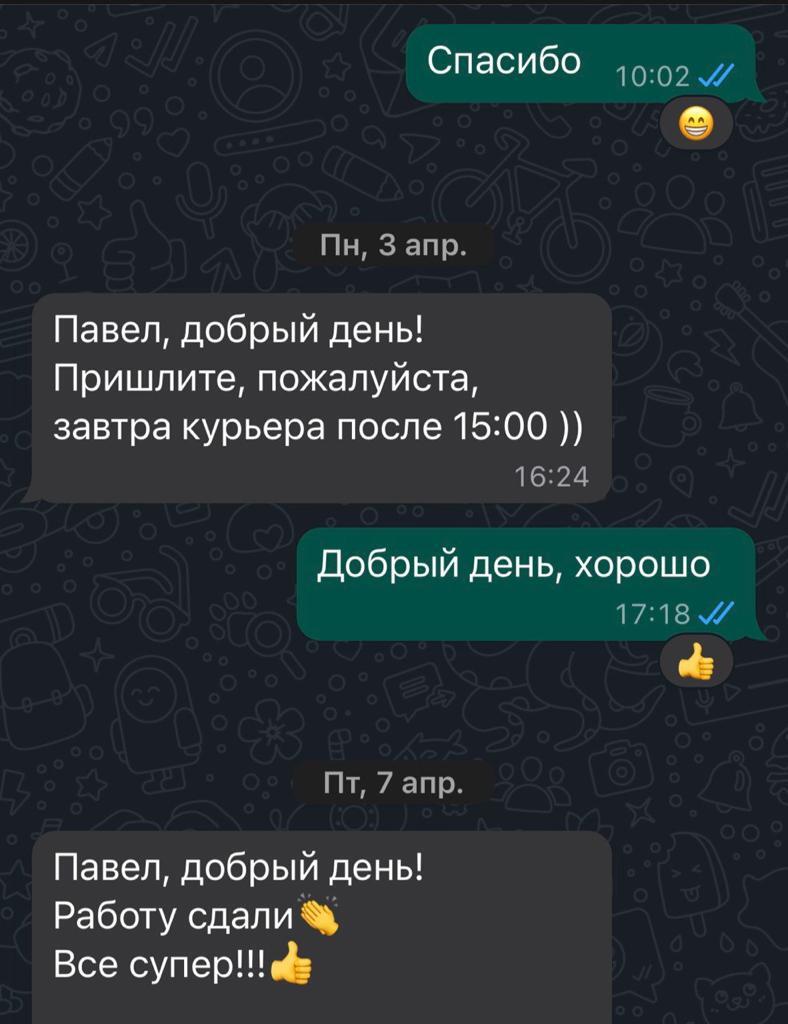
Task: Open thumbs-up reaction under Добрый день, хорошо
Action: [698, 663]
